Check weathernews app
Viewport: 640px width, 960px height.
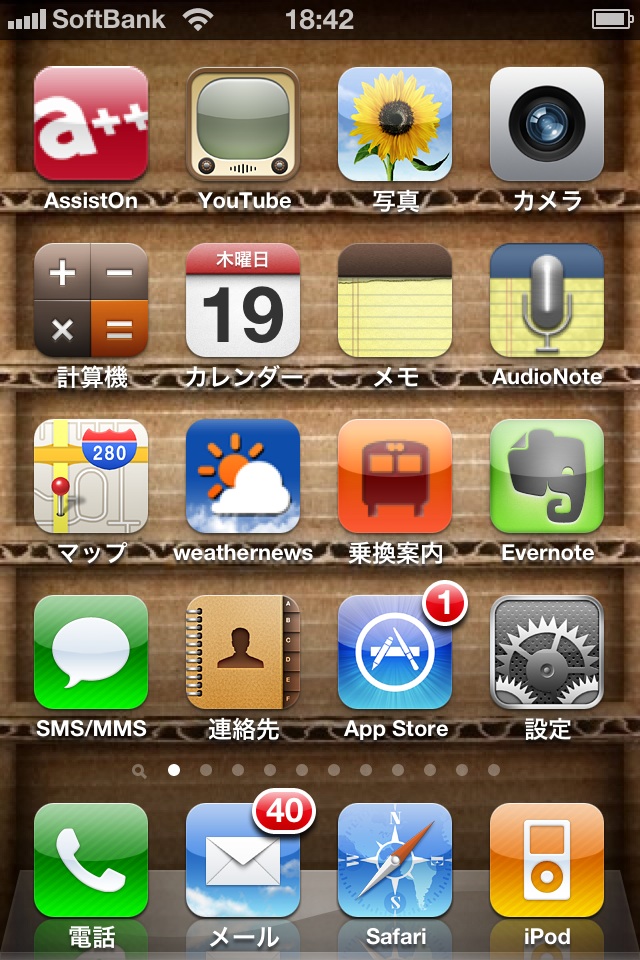click(x=243, y=476)
